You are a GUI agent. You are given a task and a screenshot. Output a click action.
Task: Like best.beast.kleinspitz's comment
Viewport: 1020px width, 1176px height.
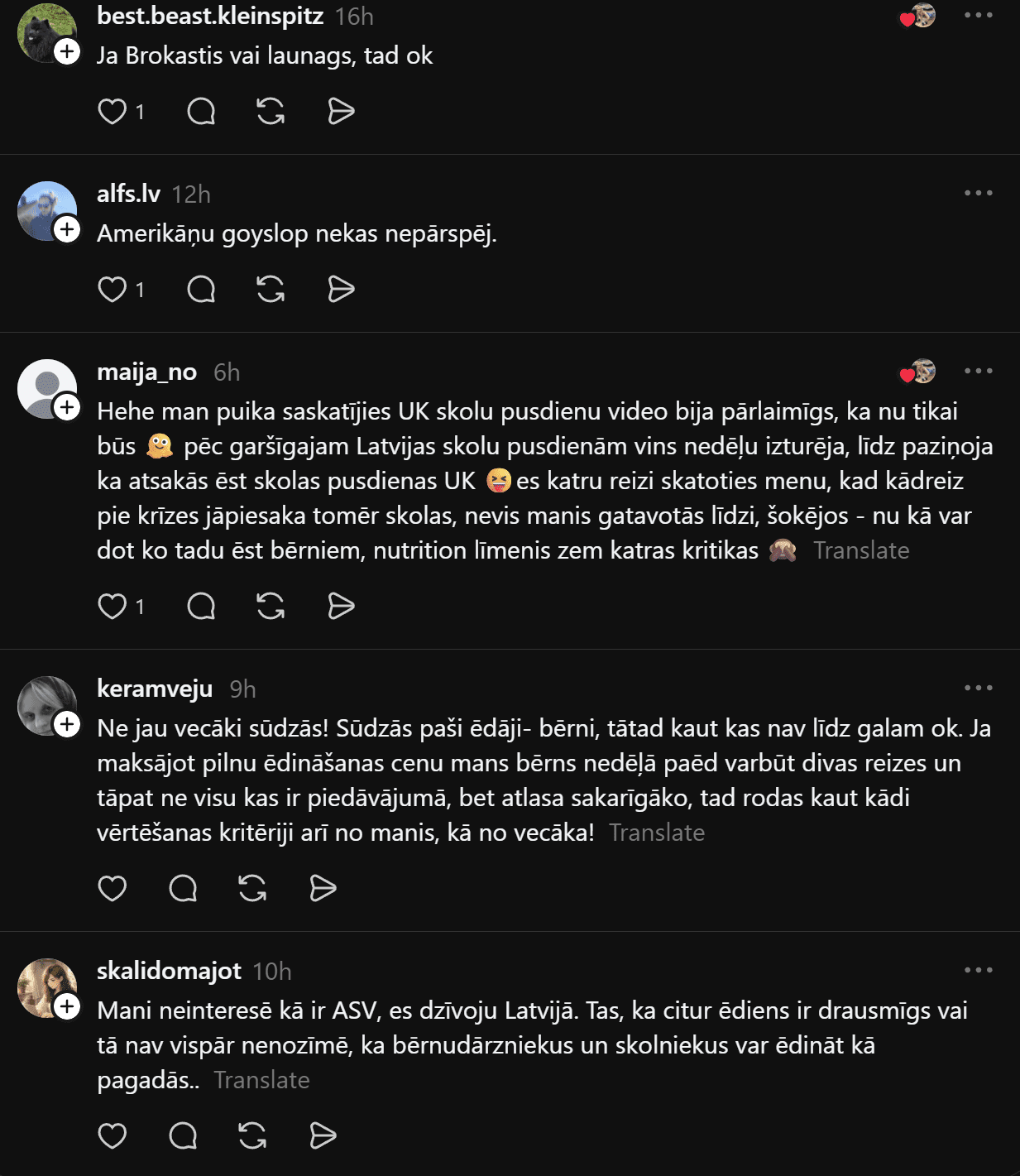[113, 112]
